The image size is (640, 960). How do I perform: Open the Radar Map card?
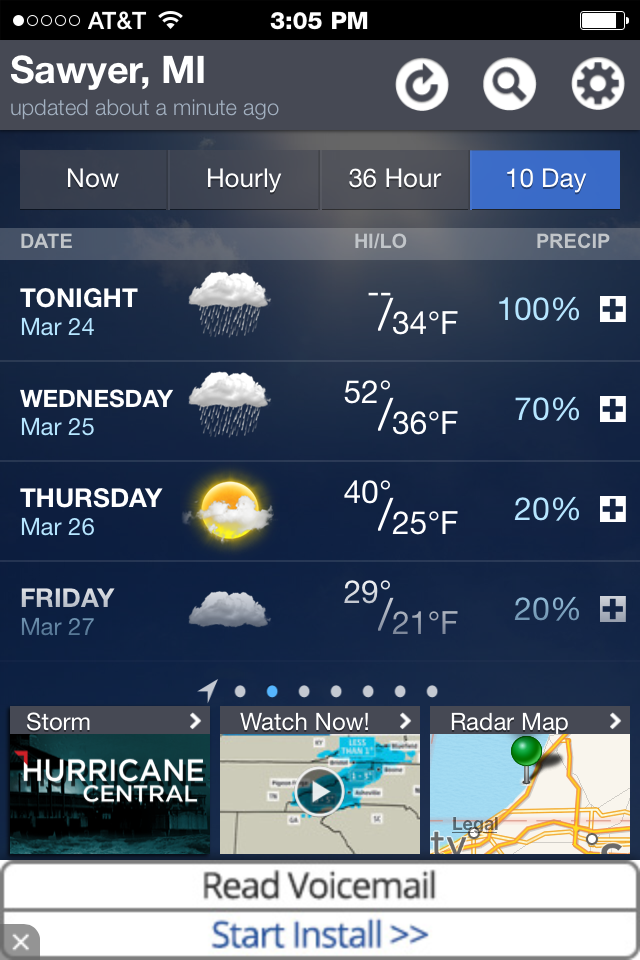[530, 782]
